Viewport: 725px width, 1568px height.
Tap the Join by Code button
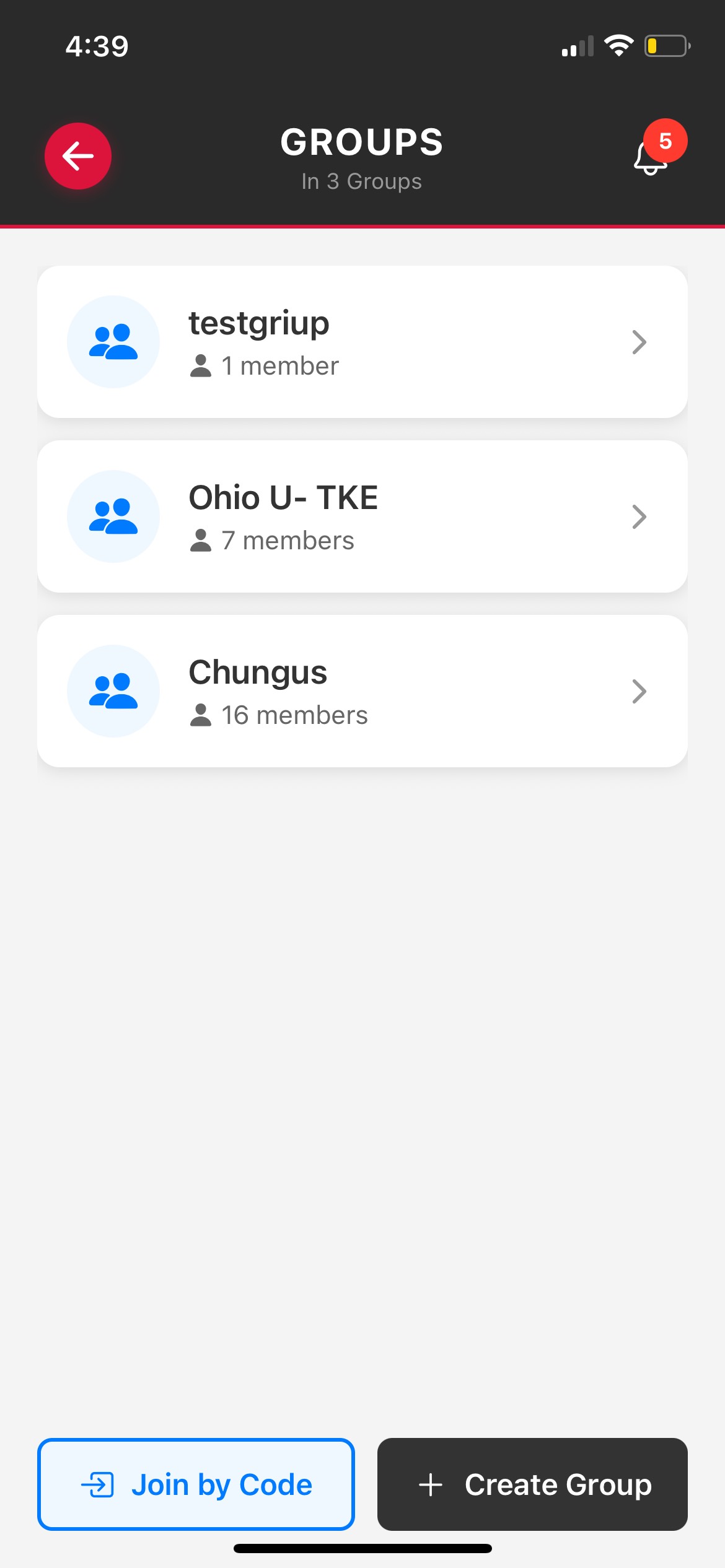coord(195,1484)
